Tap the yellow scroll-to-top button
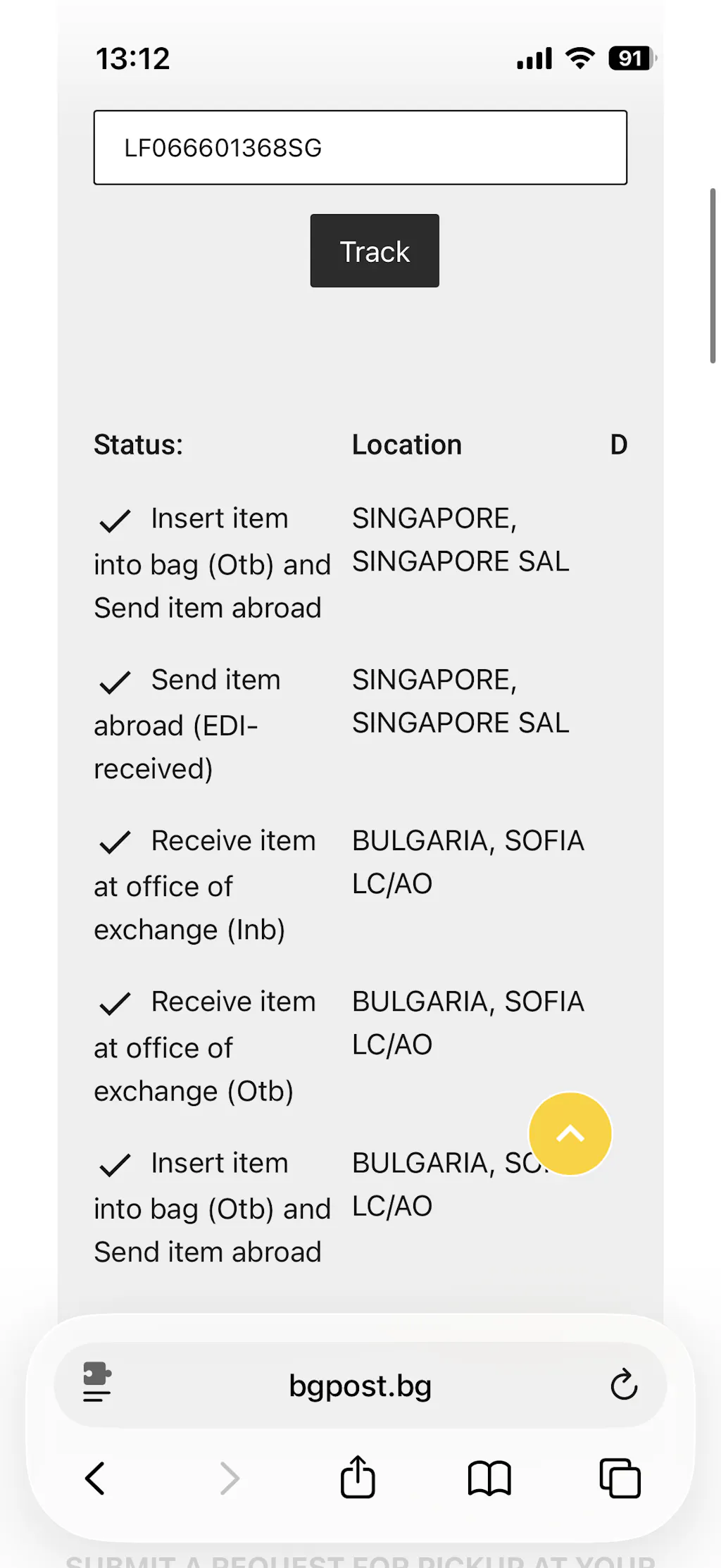The image size is (721, 1568). (x=570, y=1133)
